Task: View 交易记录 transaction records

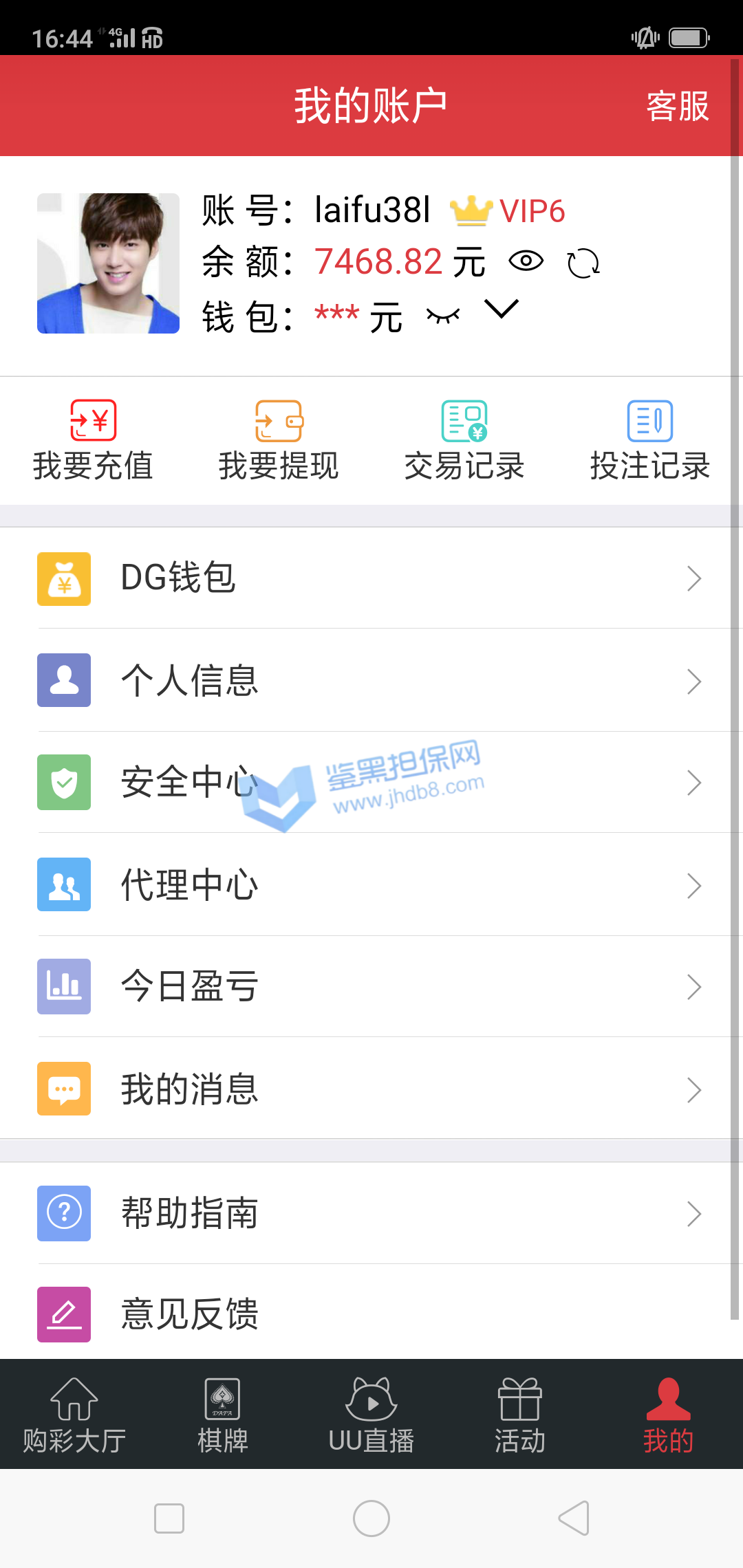Action: [x=464, y=440]
